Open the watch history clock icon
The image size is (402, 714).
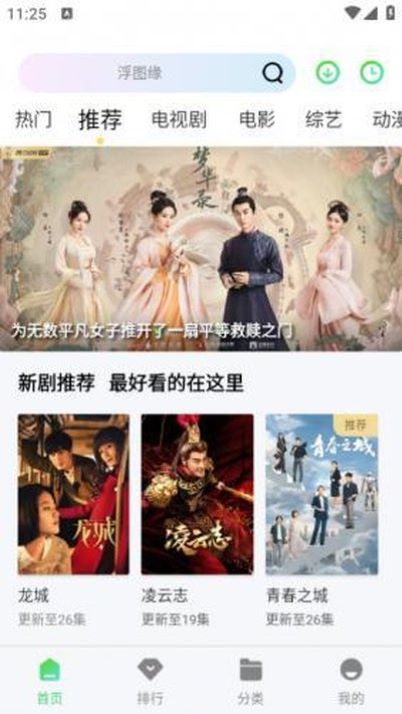372,72
